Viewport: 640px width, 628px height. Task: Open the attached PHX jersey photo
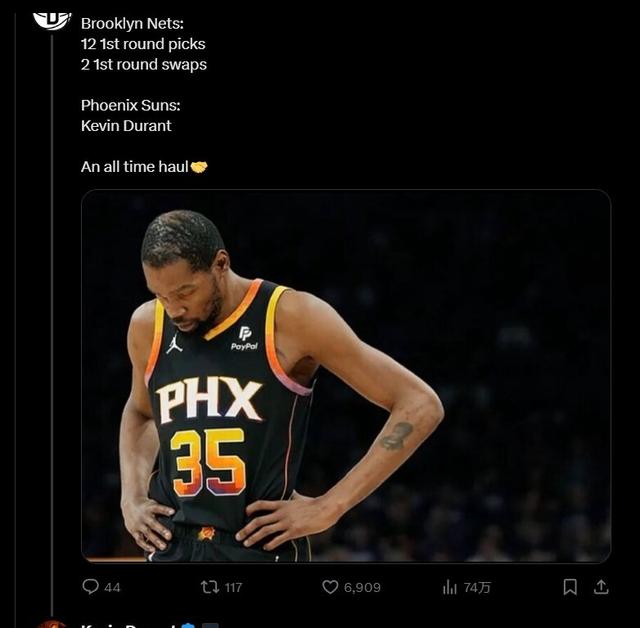pyautogui.click(x=345, y=375)
